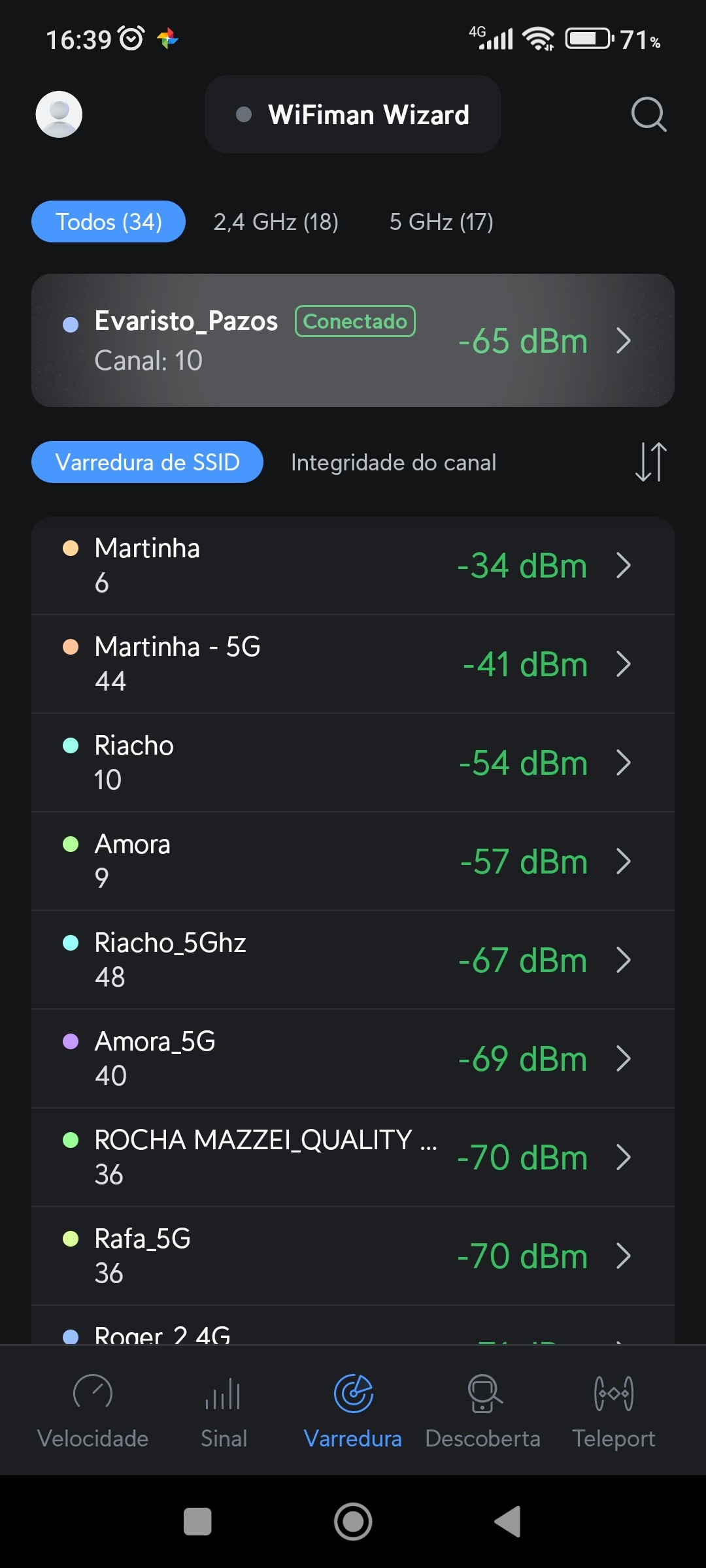This screenshot has height=1568, width=706.
Task: Select the Todos (34) filter
Action: (109, 222)
